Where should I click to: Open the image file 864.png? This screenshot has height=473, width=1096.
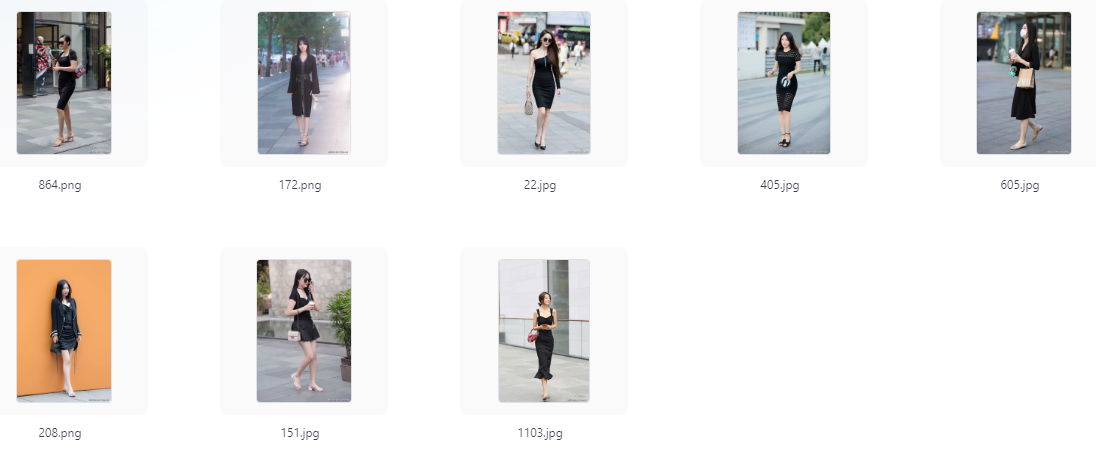pyautogui.click(x=64, y=83)
